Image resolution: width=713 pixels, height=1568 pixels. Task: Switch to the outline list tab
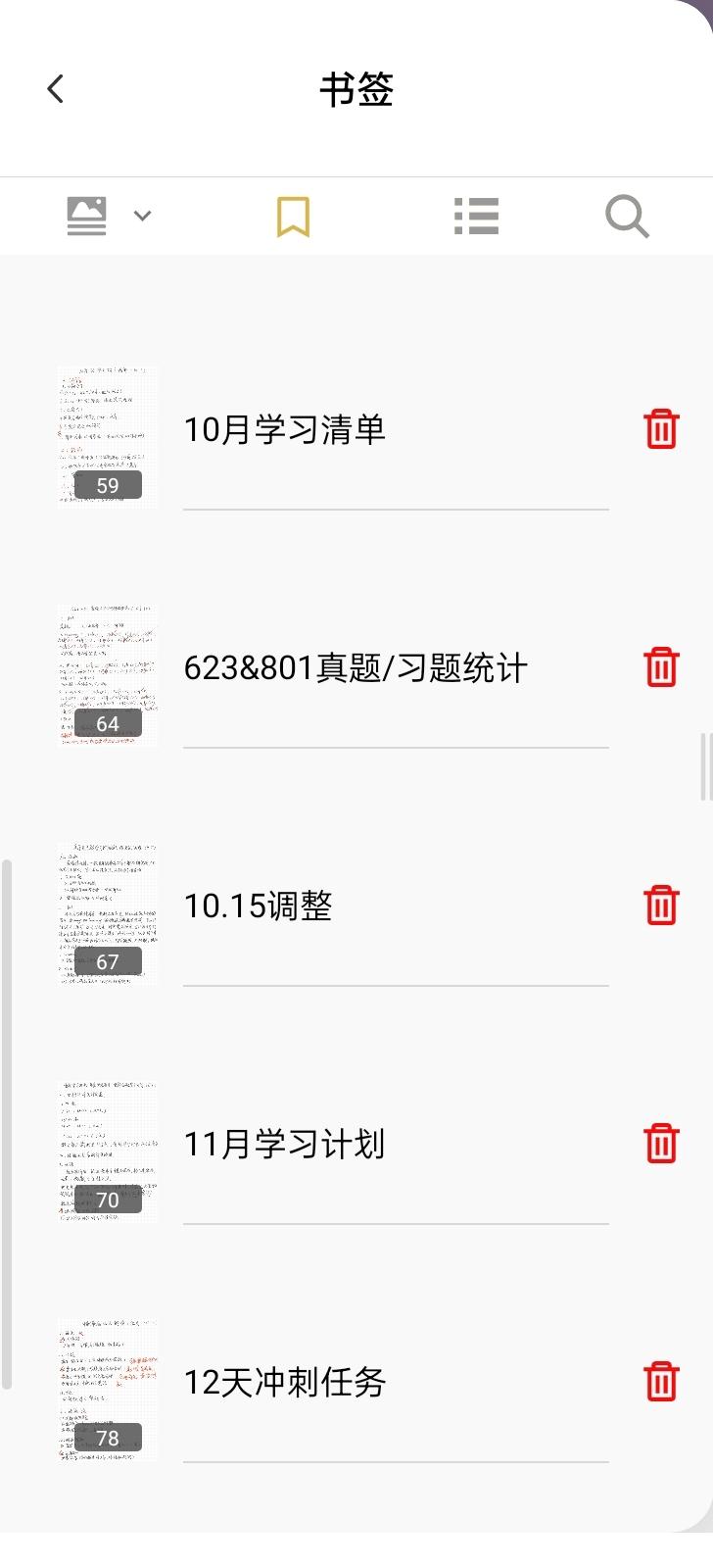476,216
